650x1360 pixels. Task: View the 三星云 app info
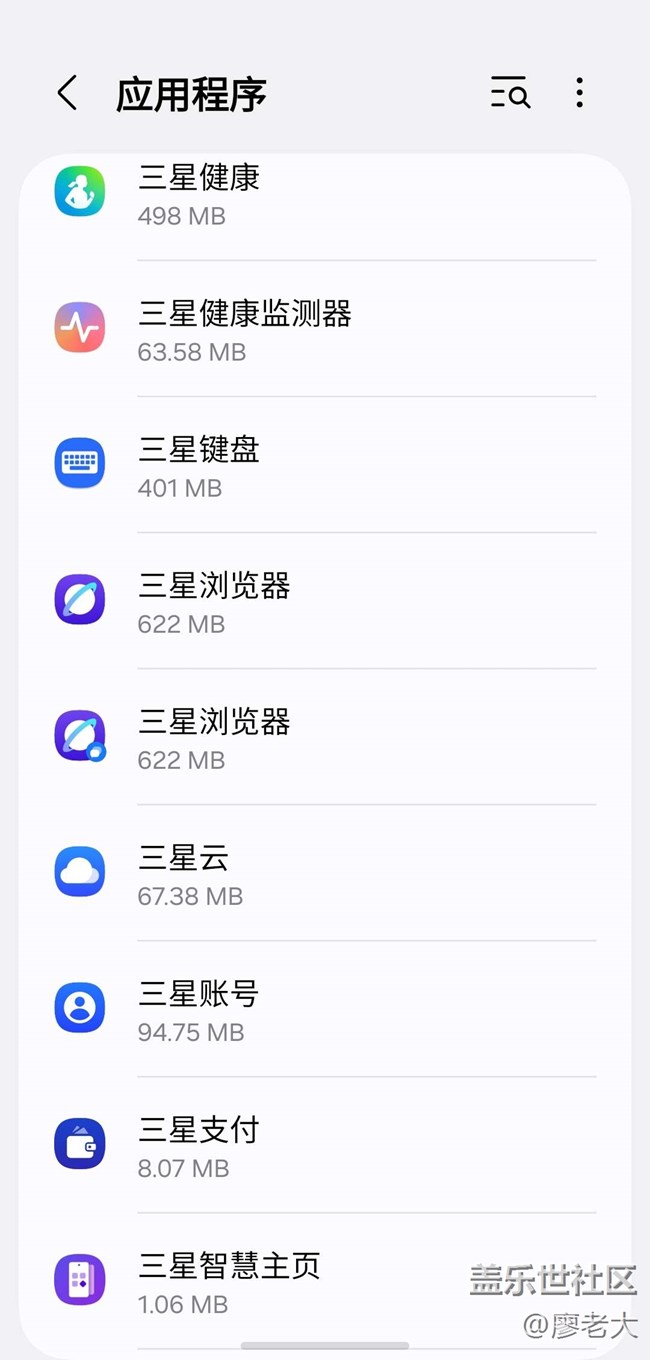(x=325, y=874)
